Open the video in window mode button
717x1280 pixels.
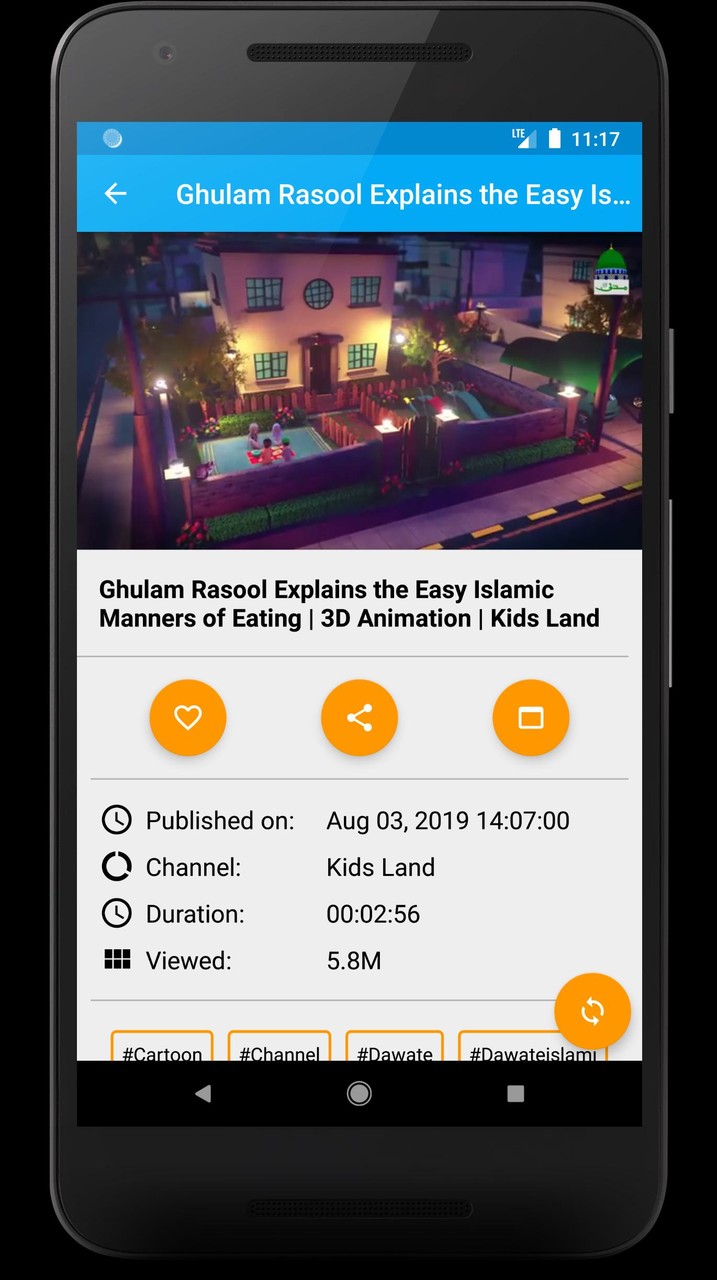click(531, 718)
